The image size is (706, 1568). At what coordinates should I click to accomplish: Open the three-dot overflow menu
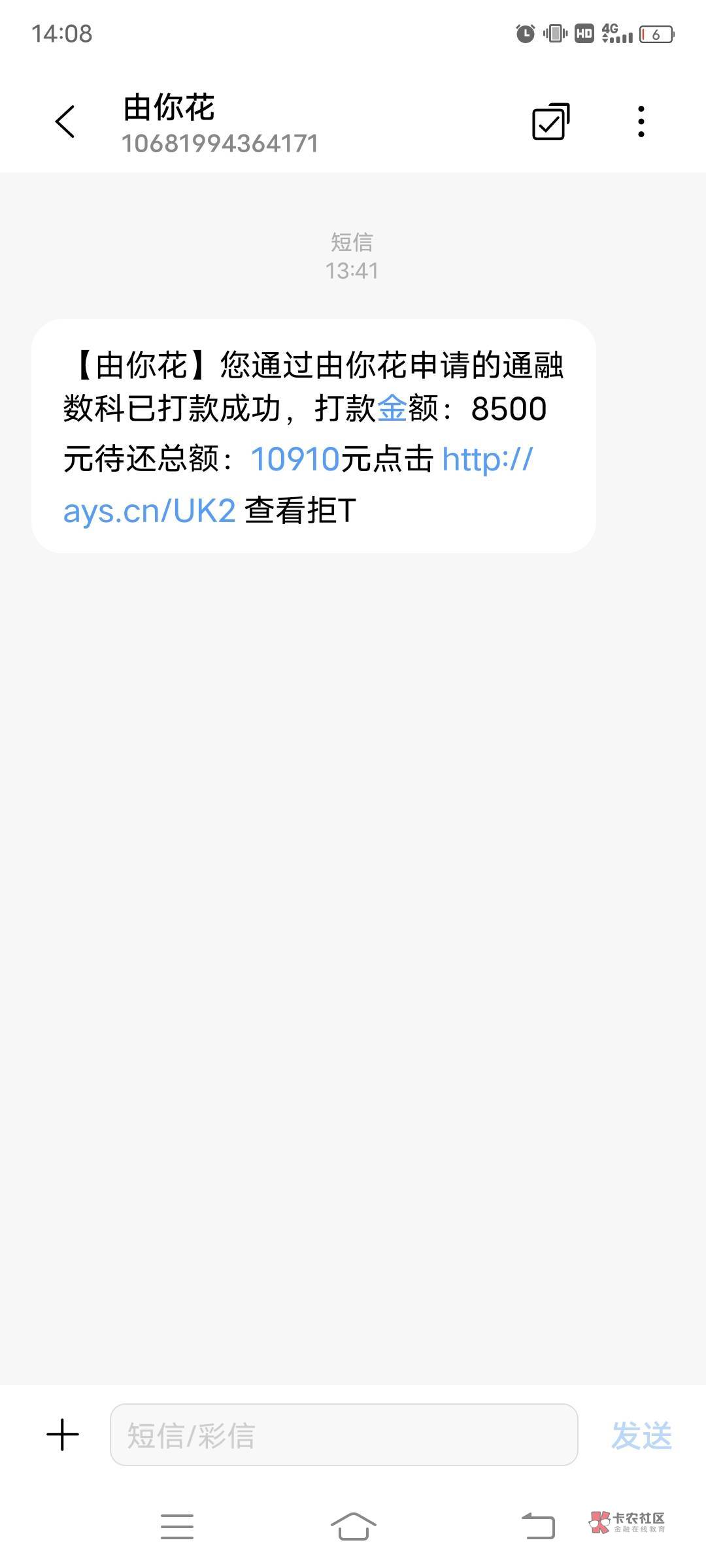pyautogui.click(x=641, y=122)
